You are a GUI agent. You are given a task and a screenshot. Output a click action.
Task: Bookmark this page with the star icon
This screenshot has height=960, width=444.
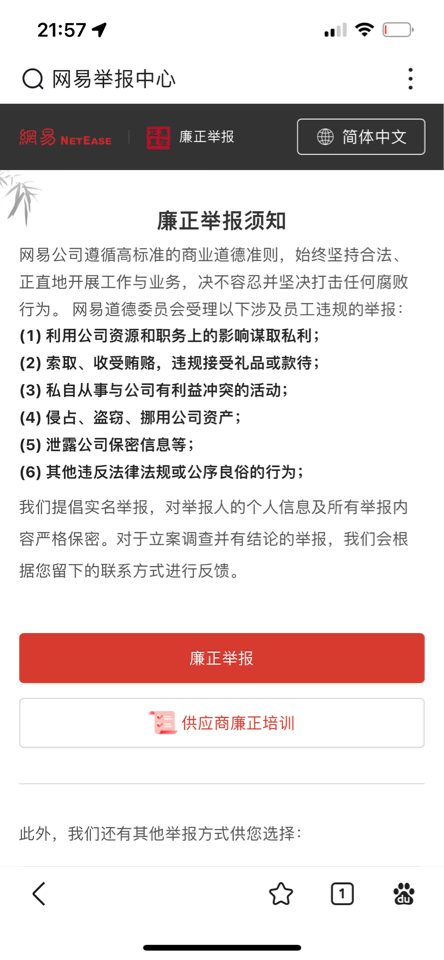click(x=280, y=894)
